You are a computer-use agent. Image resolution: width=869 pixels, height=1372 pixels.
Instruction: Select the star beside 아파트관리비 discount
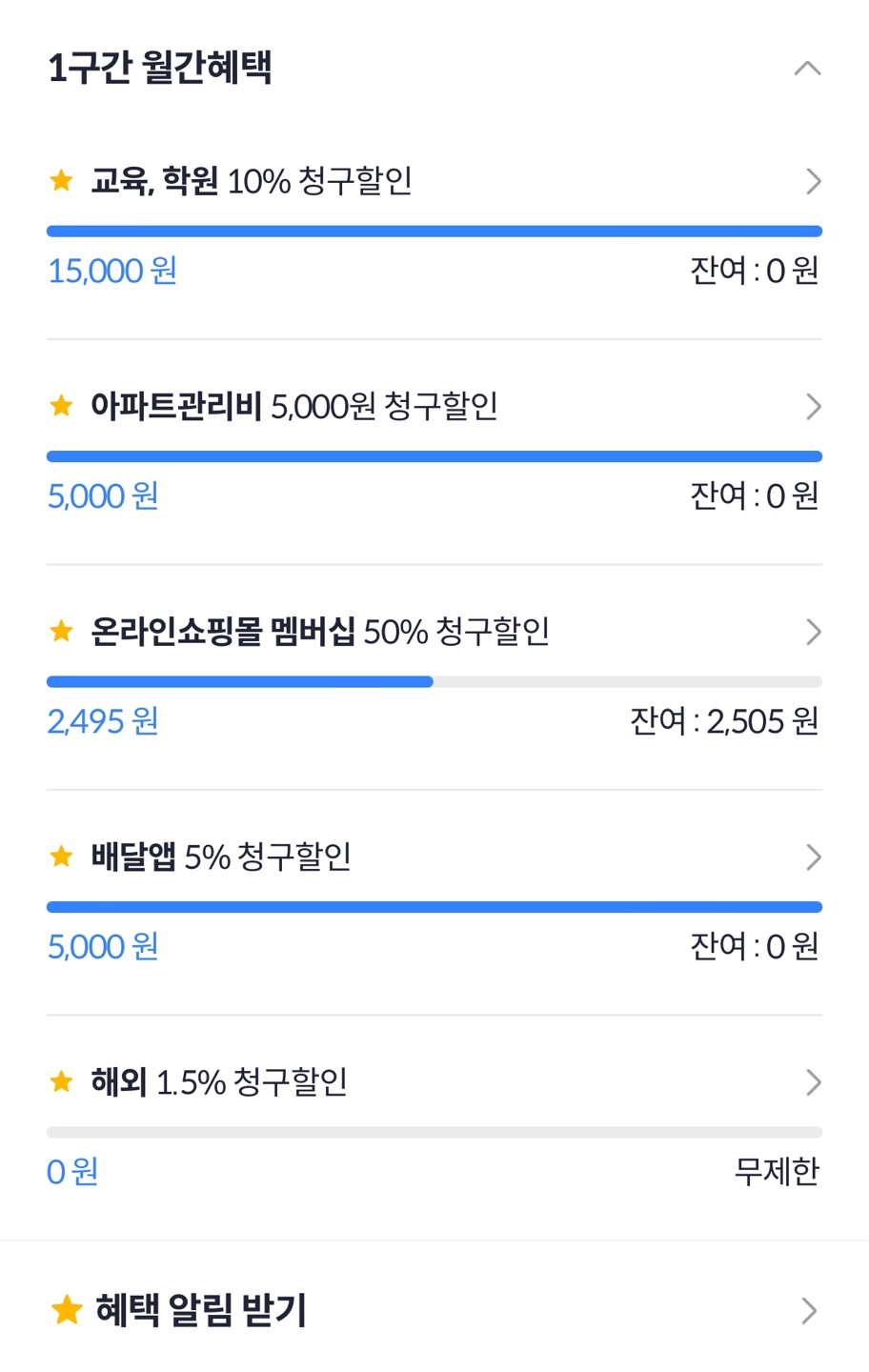61,406
